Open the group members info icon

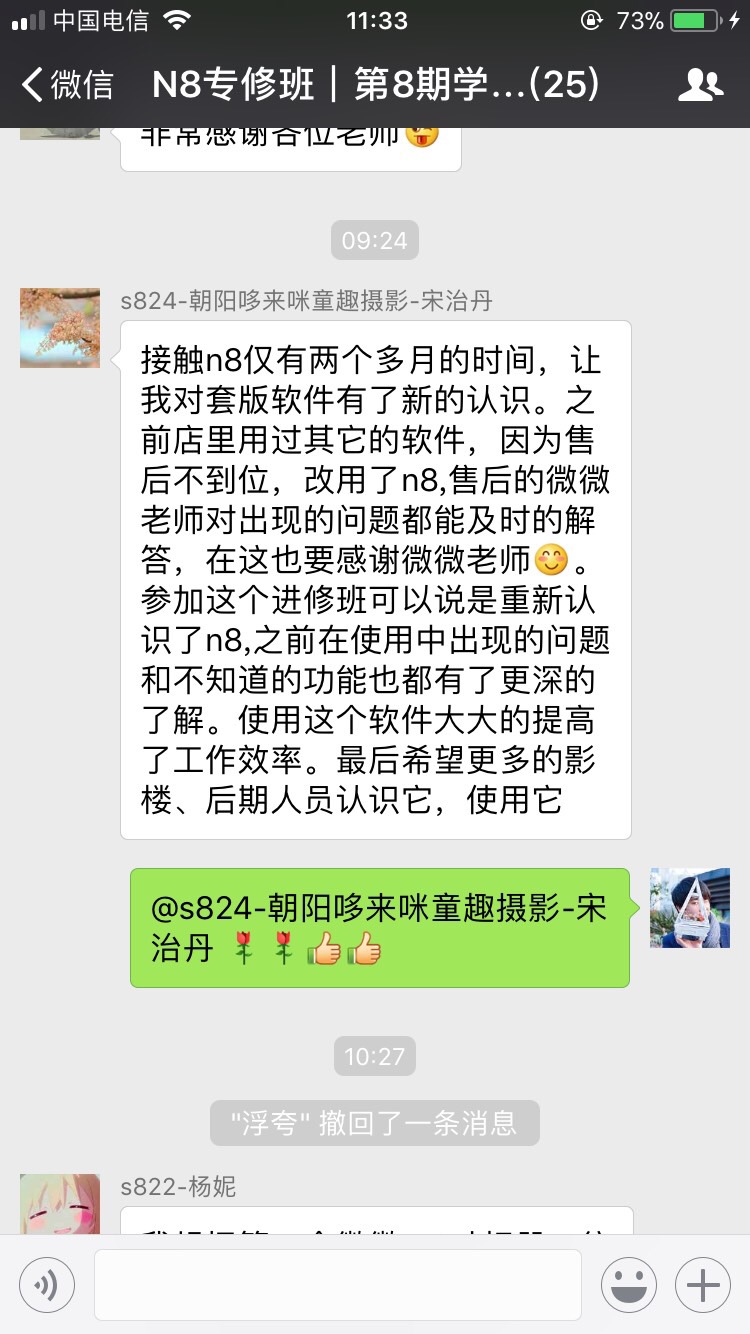(700, 85)
